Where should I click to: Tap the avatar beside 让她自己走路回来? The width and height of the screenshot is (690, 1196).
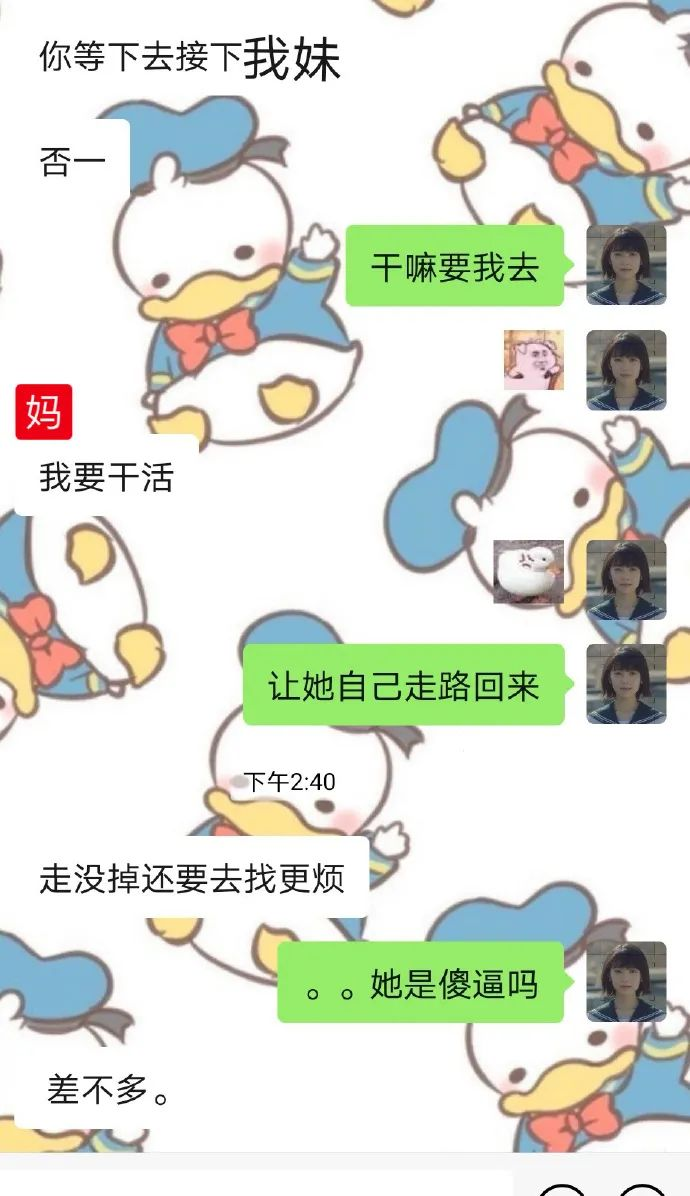(x=626, y=684)
